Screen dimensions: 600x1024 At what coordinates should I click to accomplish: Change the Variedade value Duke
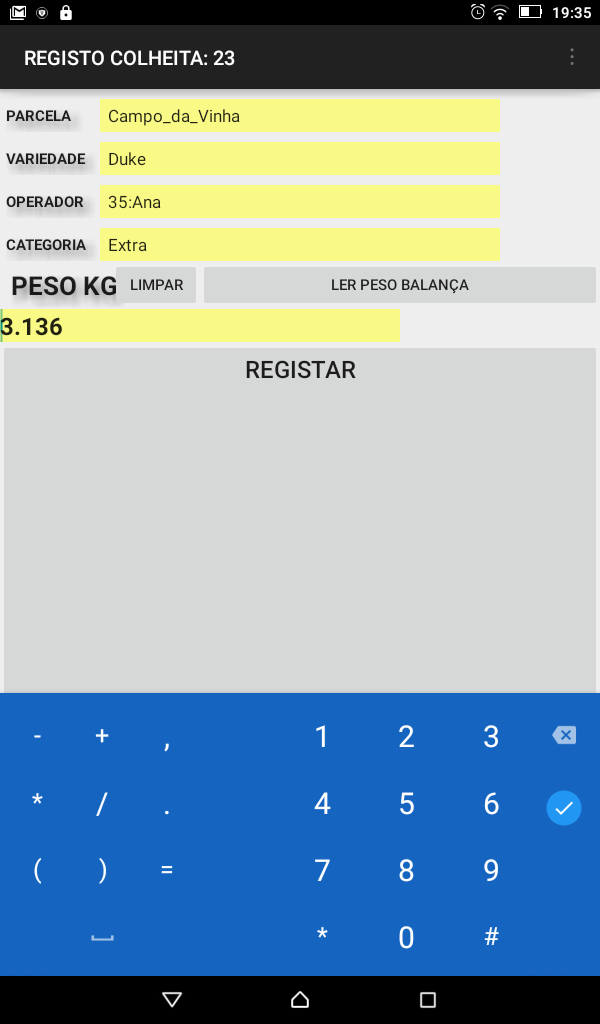(300, 159)
